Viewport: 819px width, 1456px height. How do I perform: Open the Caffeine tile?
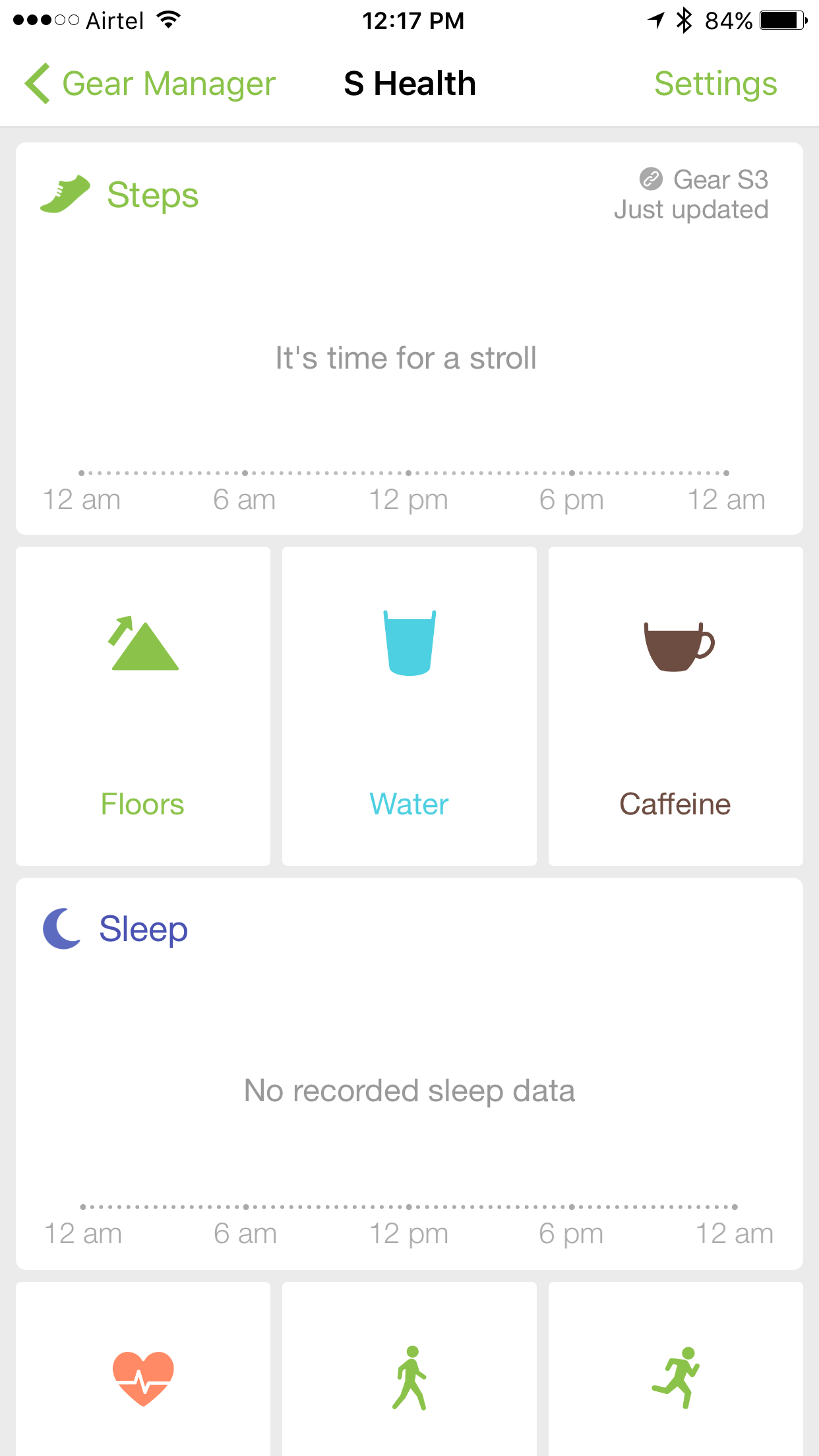point(675,706)
